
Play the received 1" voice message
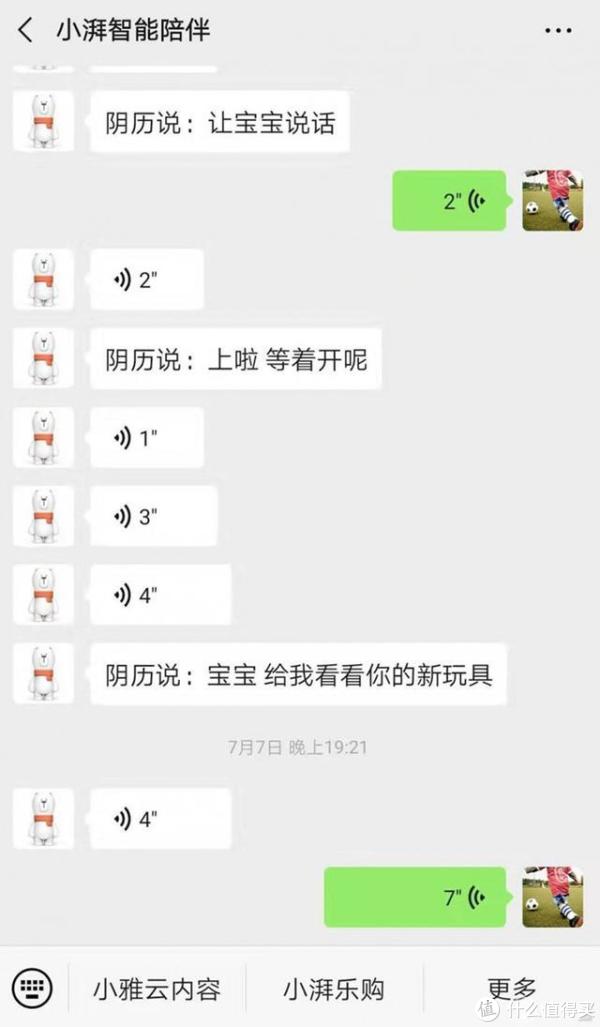(146, 438)
